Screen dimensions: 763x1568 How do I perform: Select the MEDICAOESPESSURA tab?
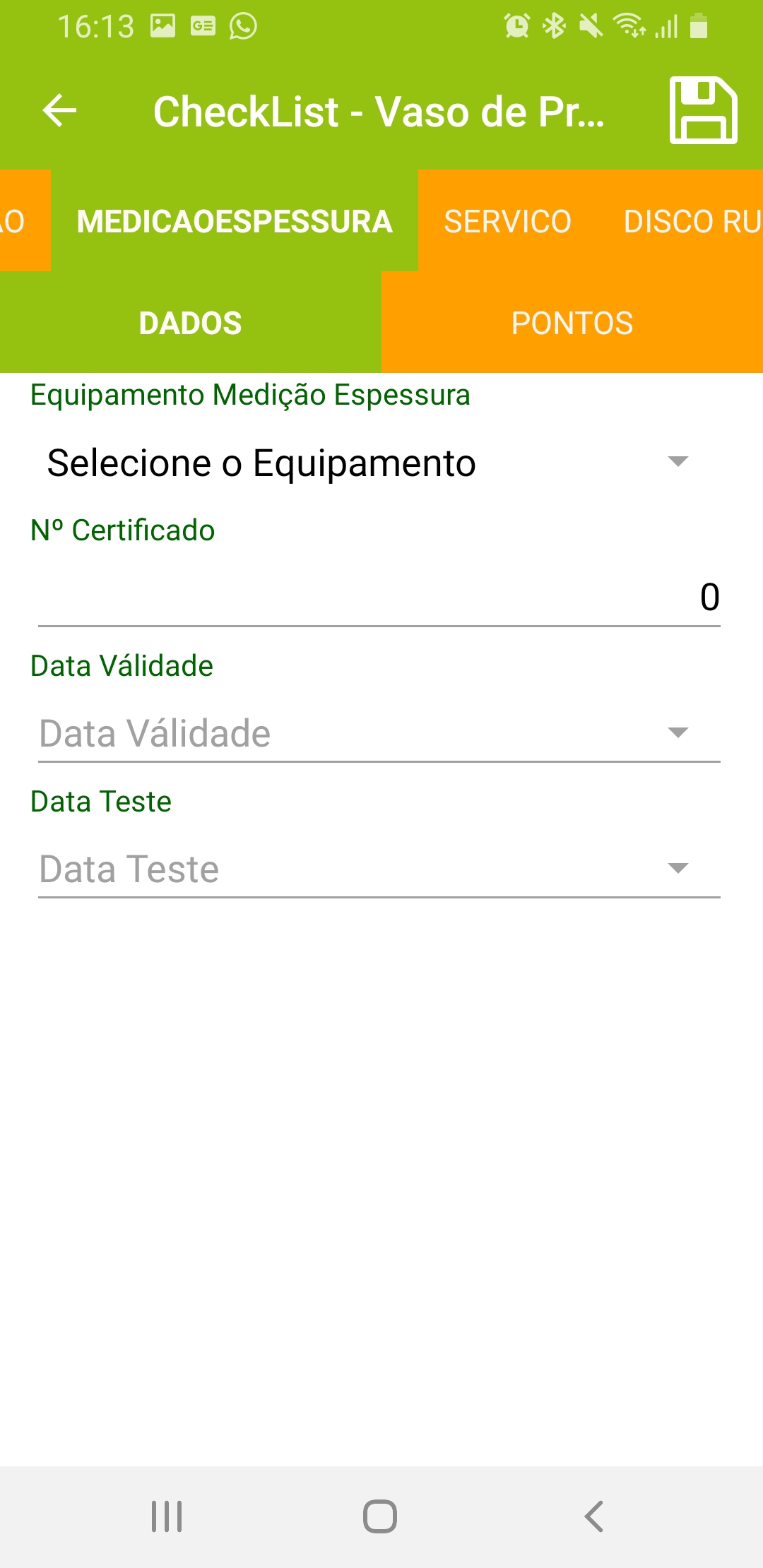[235, 221]
